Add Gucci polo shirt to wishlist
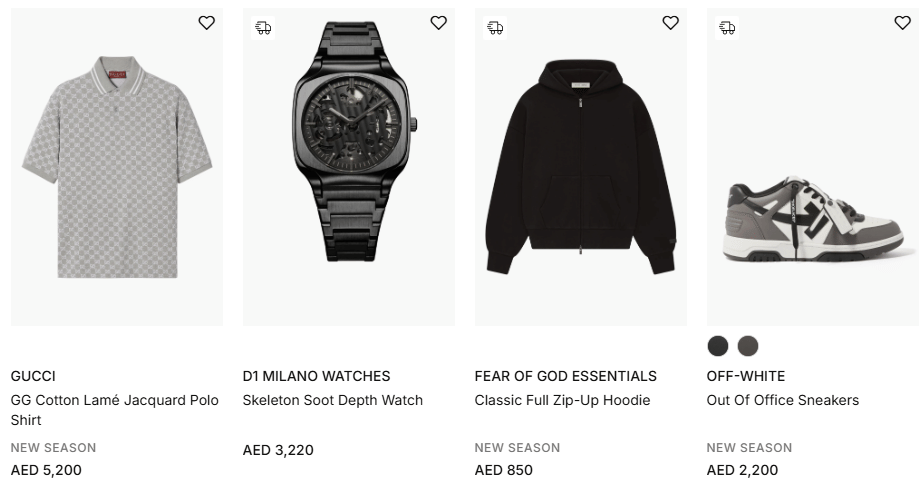The height and width of the screenshot is (486, 922). click(206, 23)
